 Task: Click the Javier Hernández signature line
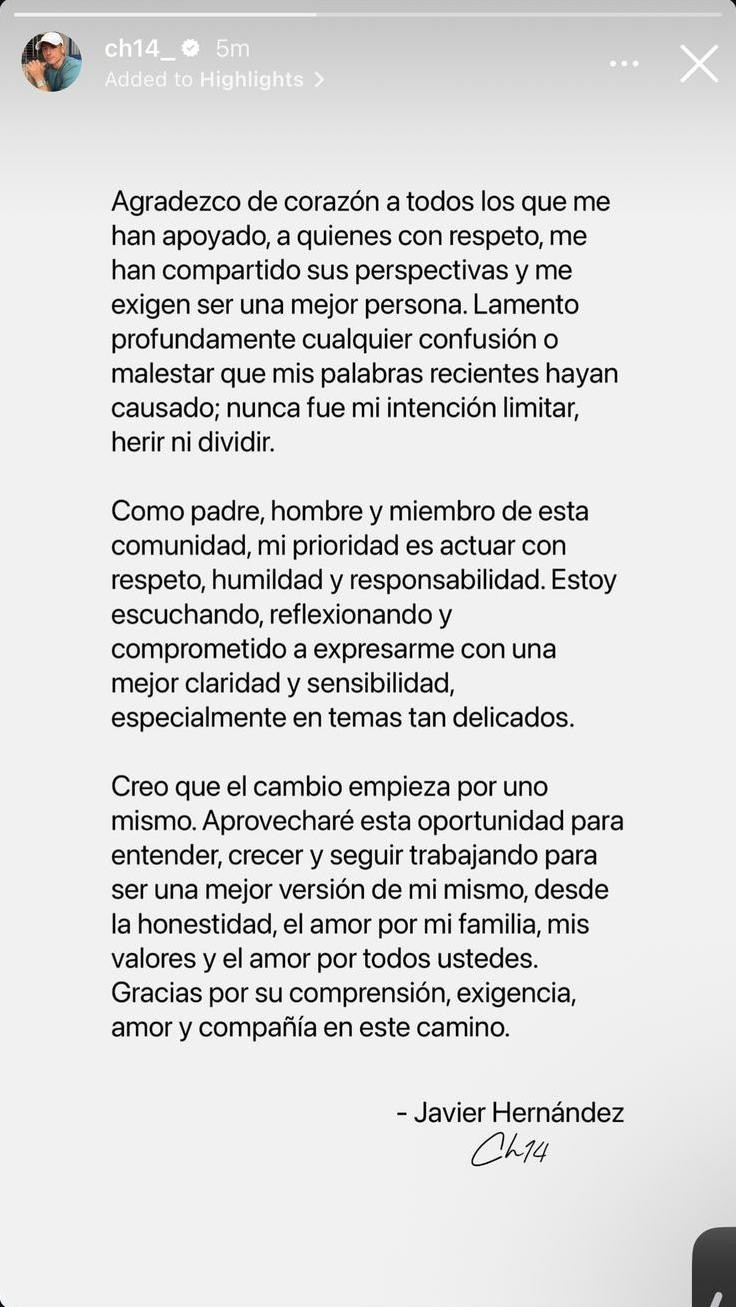(511, 1111)
